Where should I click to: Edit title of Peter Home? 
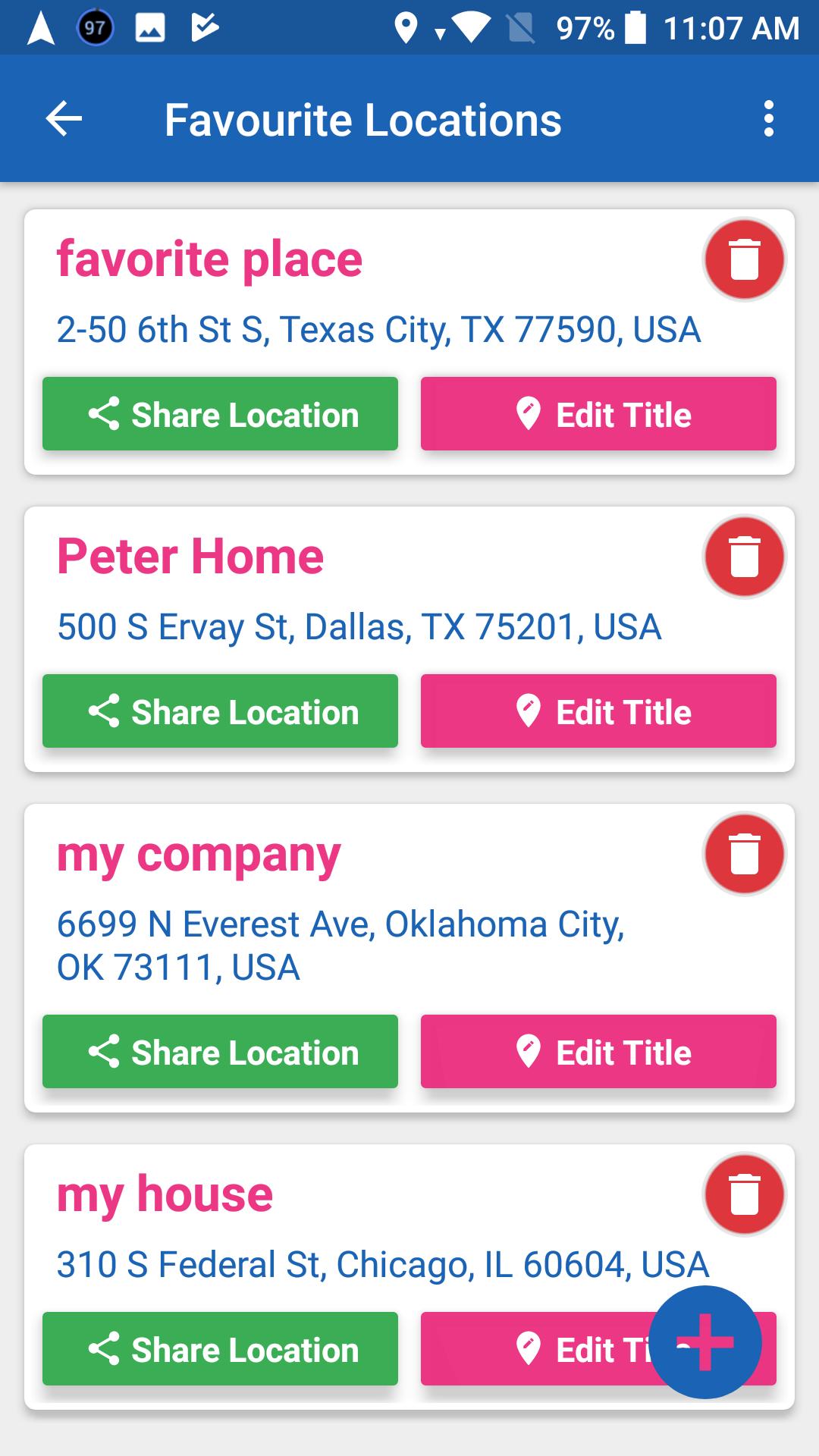click(598, 711)
